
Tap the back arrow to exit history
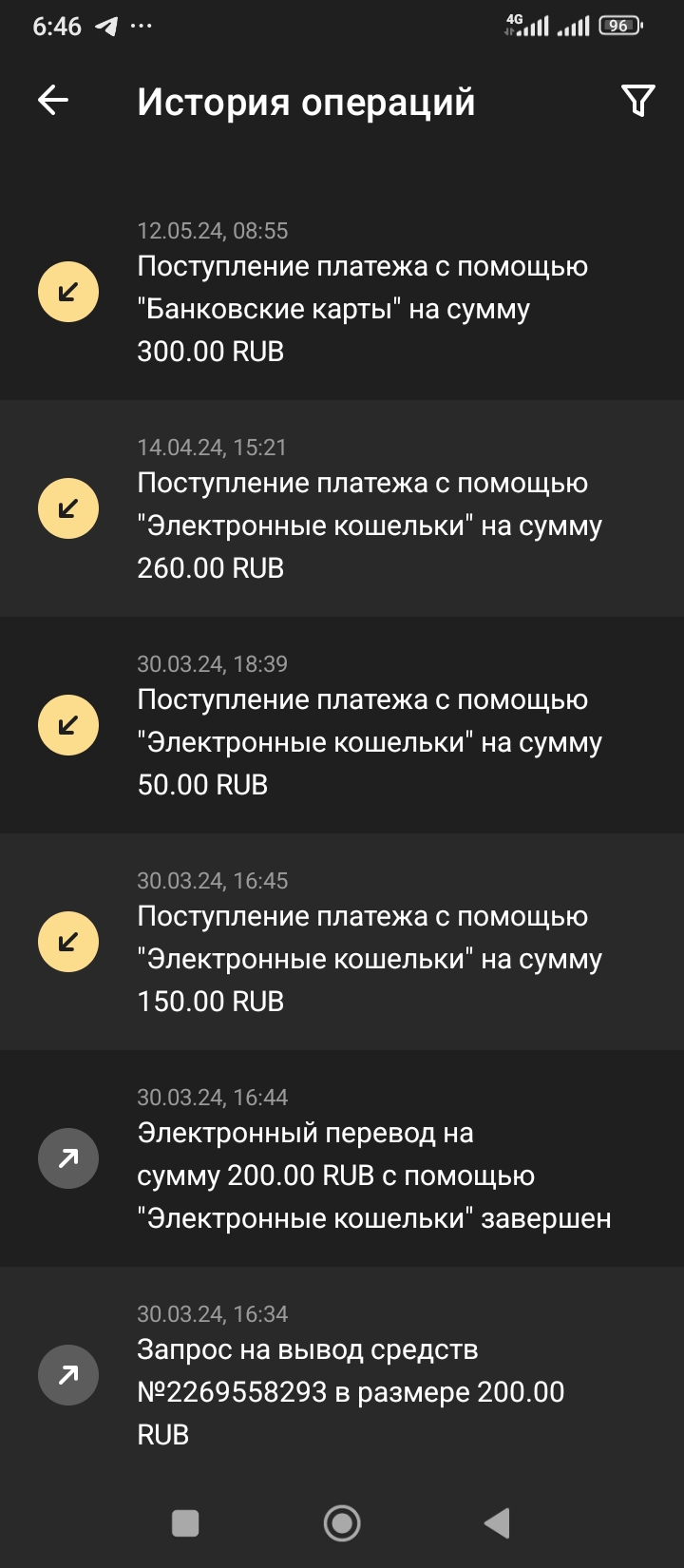(52, 98)
